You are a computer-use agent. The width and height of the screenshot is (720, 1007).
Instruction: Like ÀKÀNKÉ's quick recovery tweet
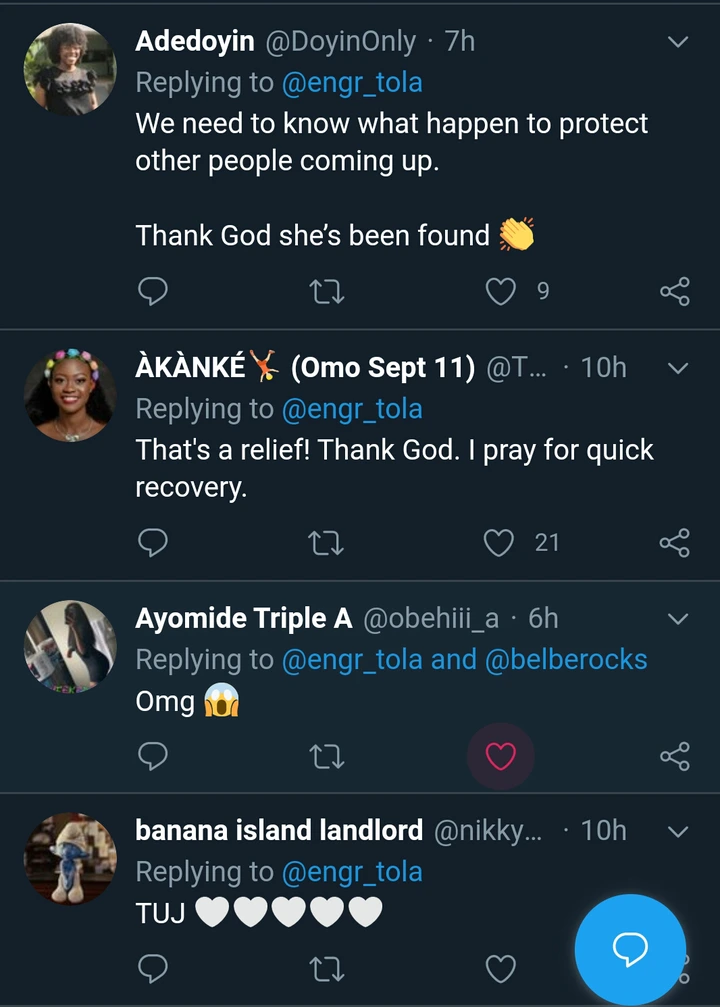coord(499,542)
